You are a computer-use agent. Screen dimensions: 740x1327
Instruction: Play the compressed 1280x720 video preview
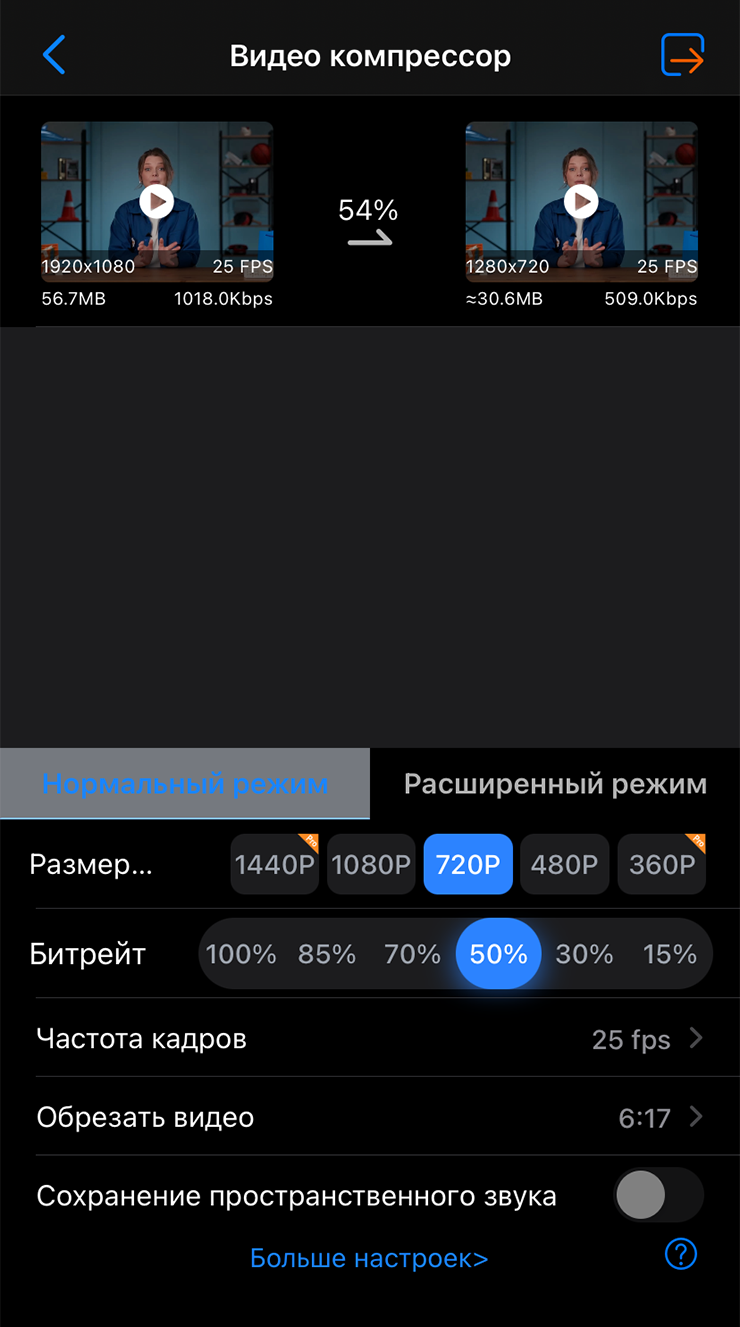(x=581, y=202)
